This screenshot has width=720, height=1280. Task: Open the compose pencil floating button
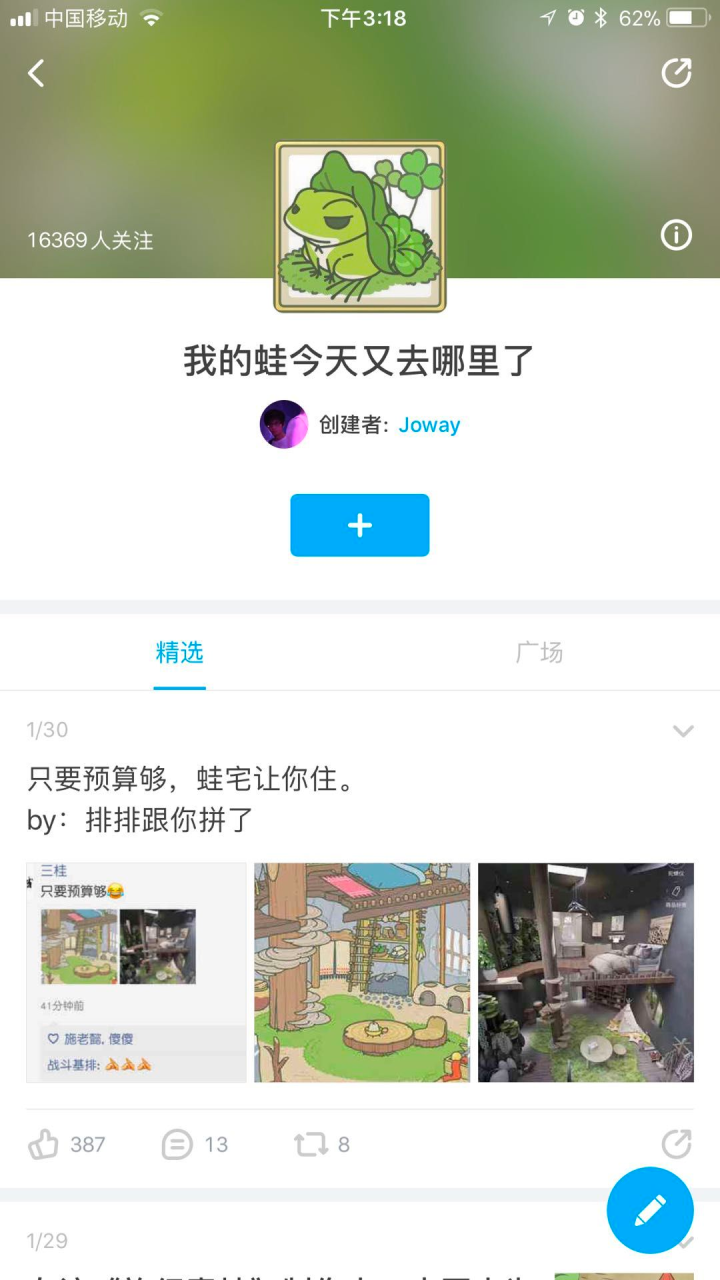point(649,1210)
